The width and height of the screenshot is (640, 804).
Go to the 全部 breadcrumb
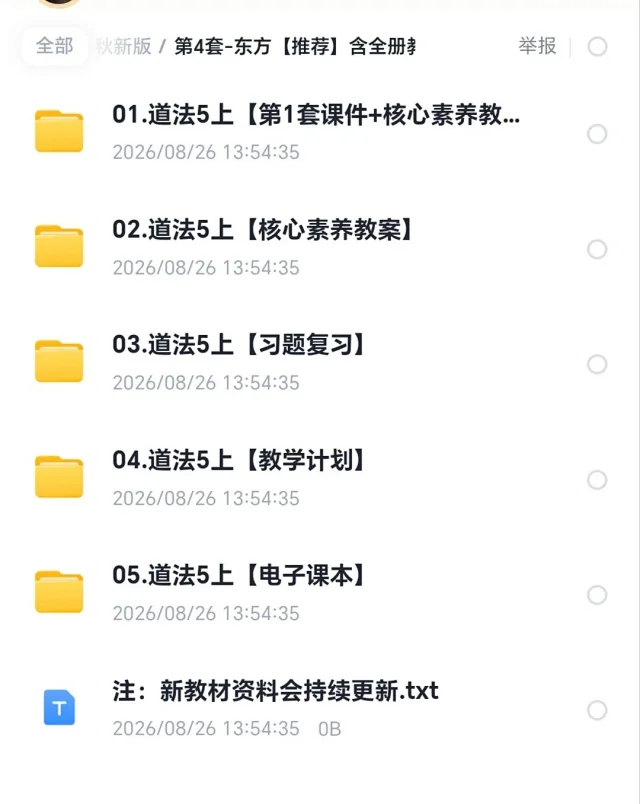coord(54,46)
